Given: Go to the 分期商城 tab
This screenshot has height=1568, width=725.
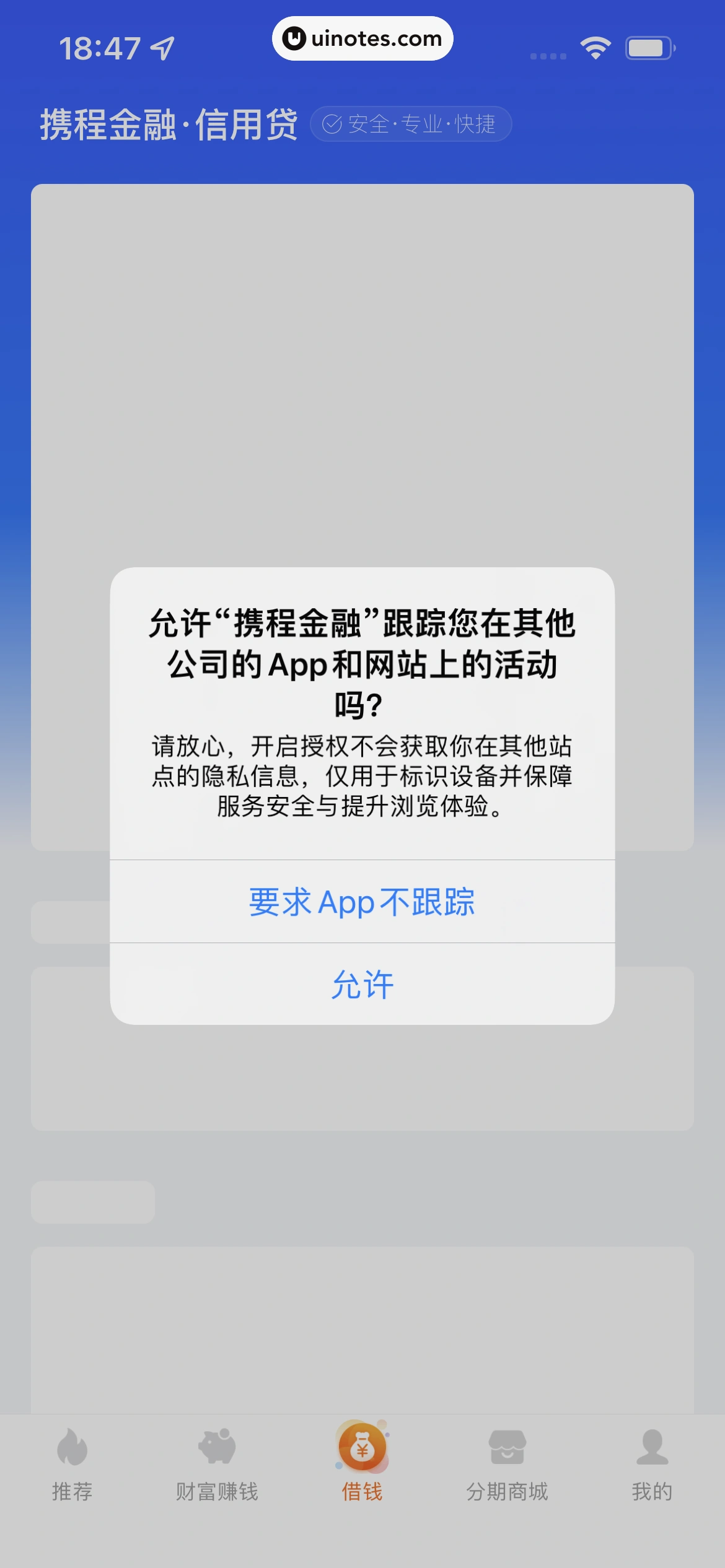Looking at the screenshot, I should (507, 1465).
